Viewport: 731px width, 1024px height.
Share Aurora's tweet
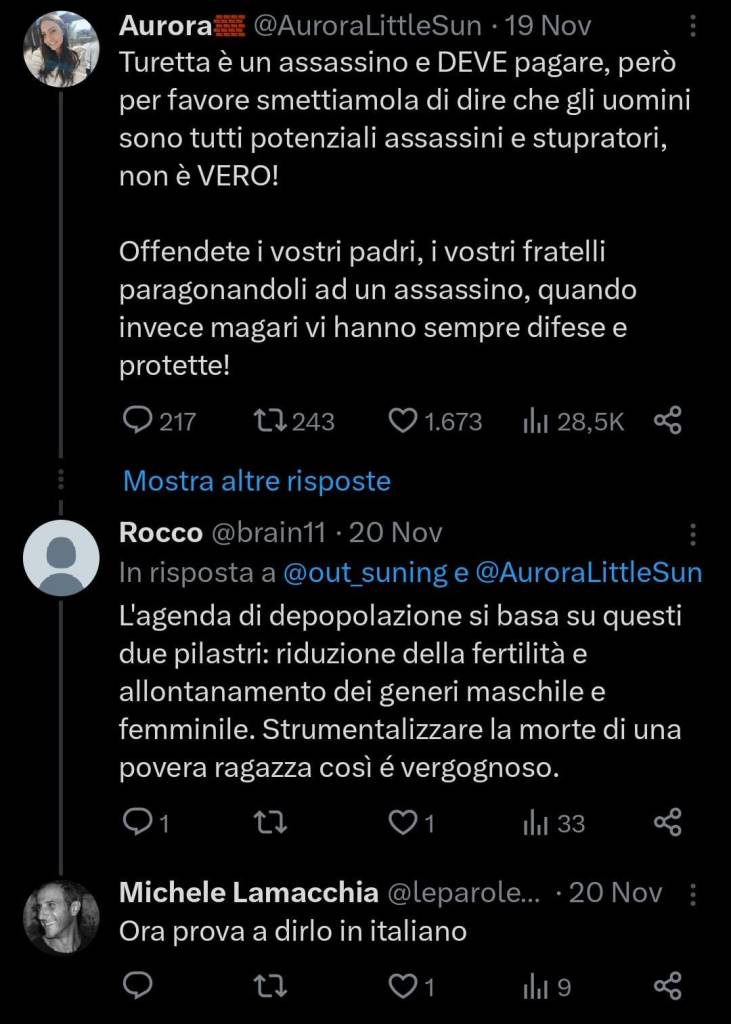click(667, 422)
